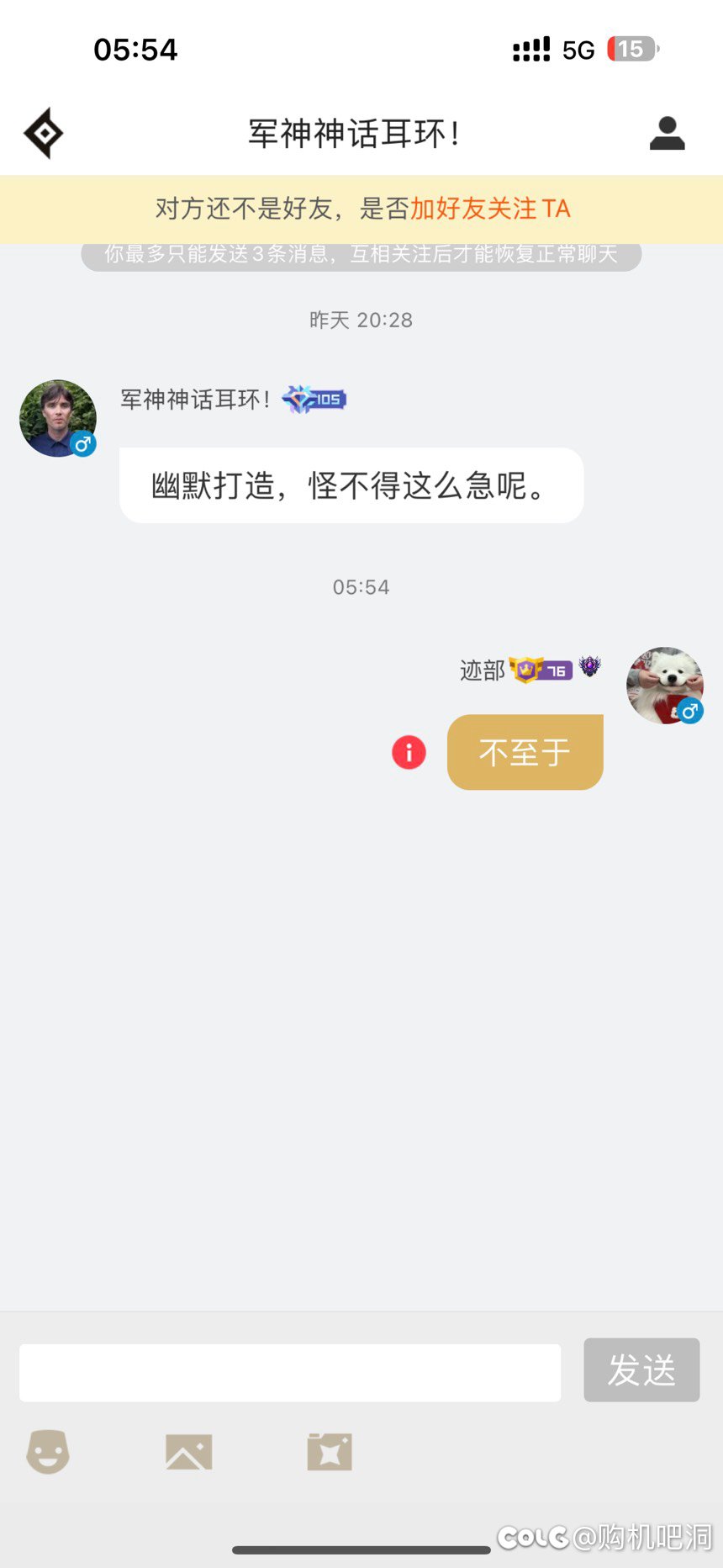Open the emoji picker
The width and height of the screenshot is (723, 1568).
[48, 1452]
